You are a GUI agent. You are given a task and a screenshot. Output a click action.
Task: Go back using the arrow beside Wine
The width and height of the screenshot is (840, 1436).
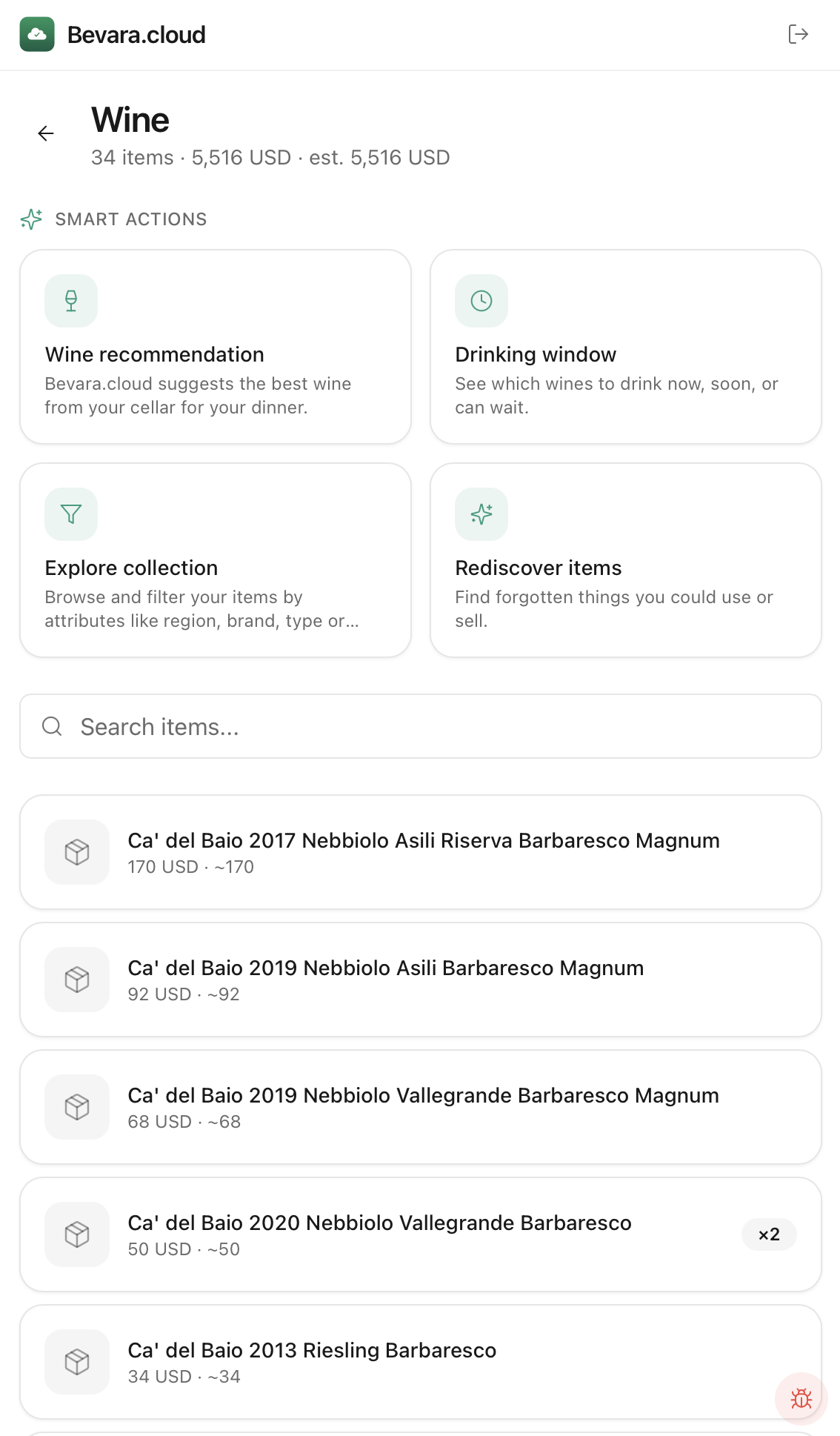click(46, 133)
